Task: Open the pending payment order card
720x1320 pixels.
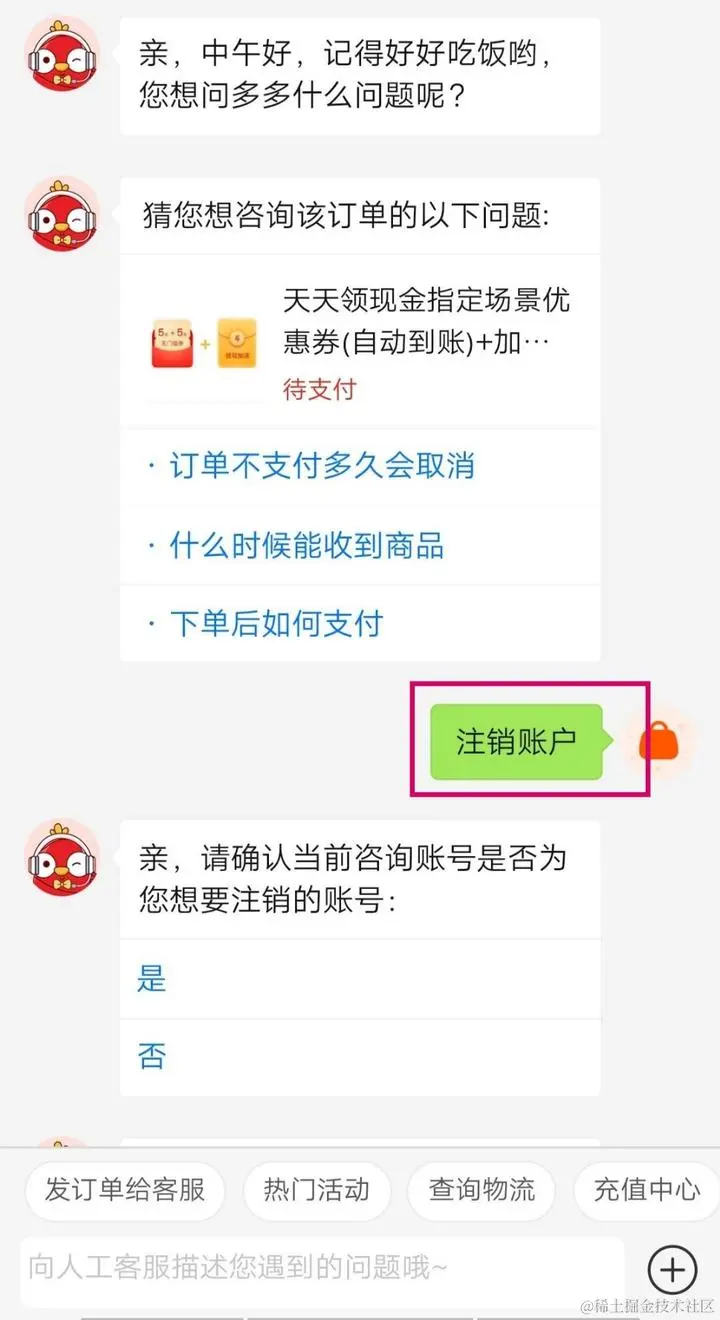Action: [x=360, y=342]
